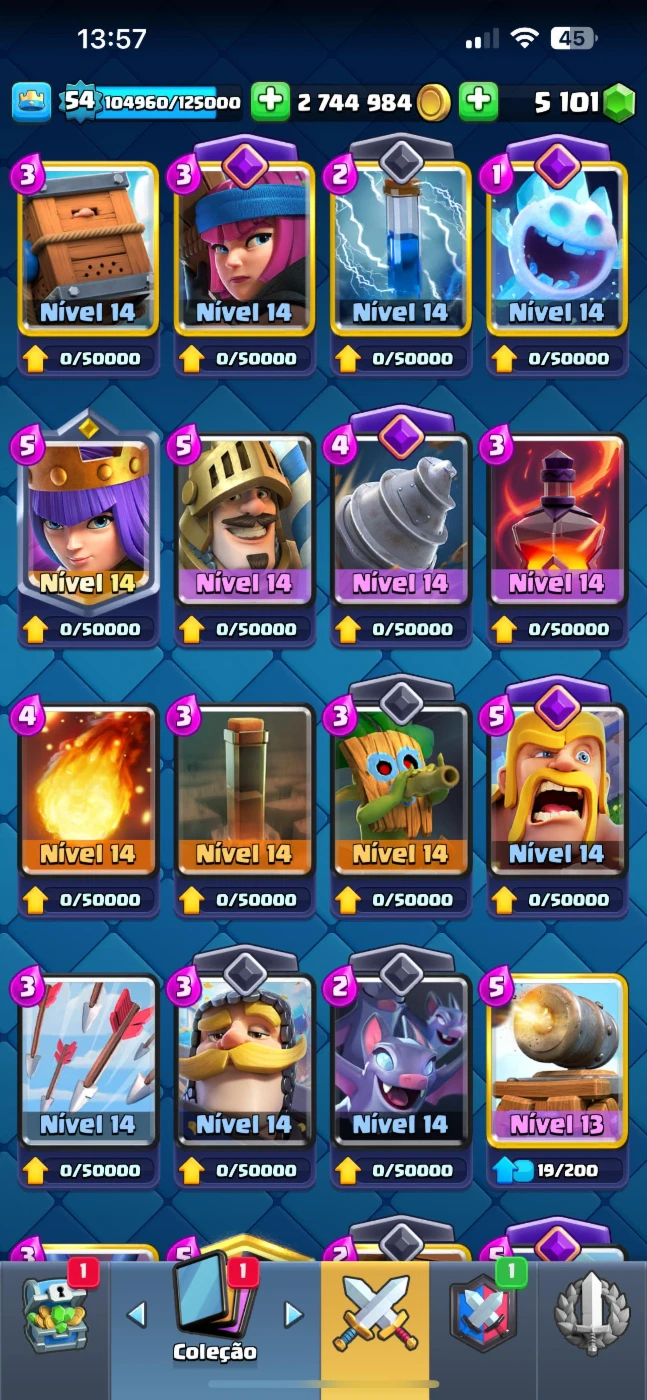Tap the green plus next to gold coins
This screenshot has width=647, height=1400.
[269, 101]
